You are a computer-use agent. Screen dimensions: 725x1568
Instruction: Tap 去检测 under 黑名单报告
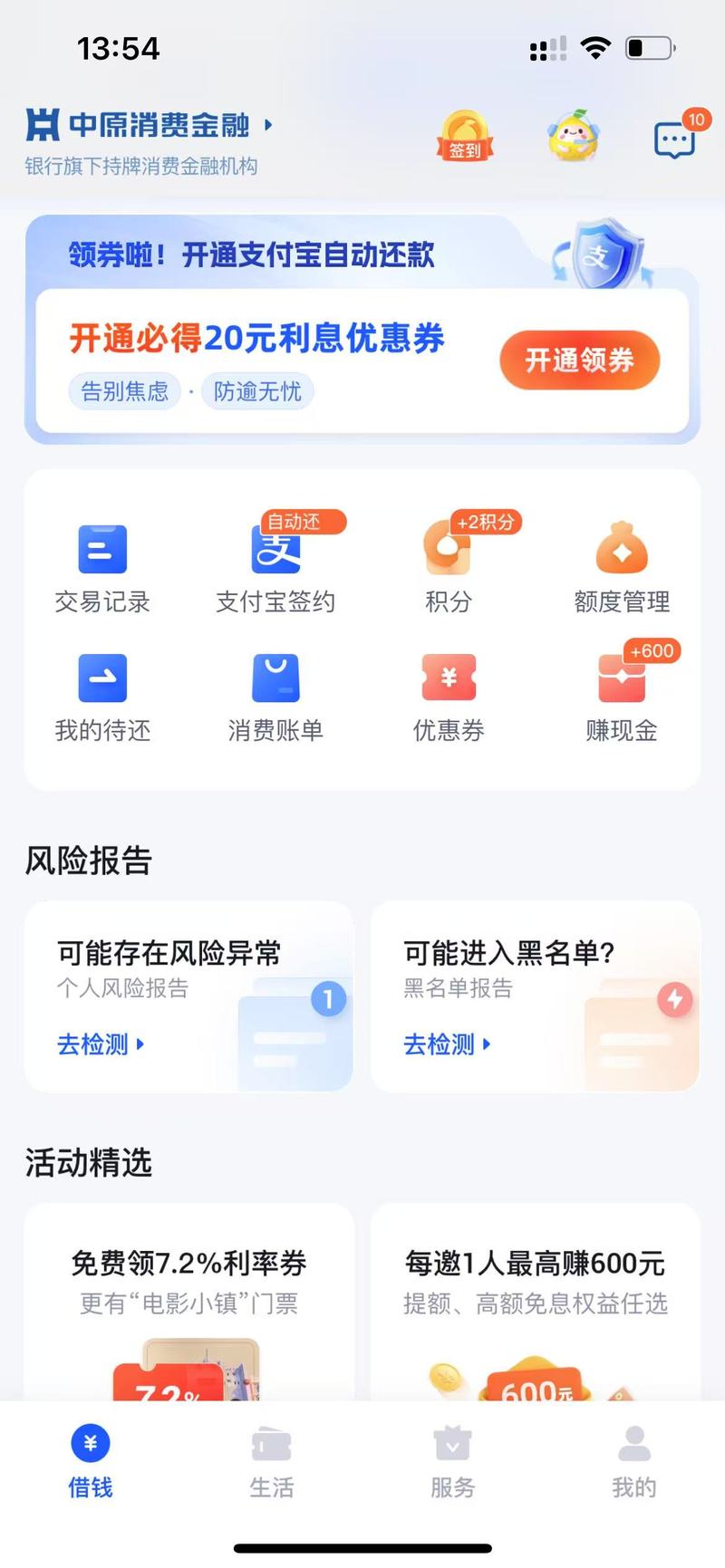click(447, 1044)
